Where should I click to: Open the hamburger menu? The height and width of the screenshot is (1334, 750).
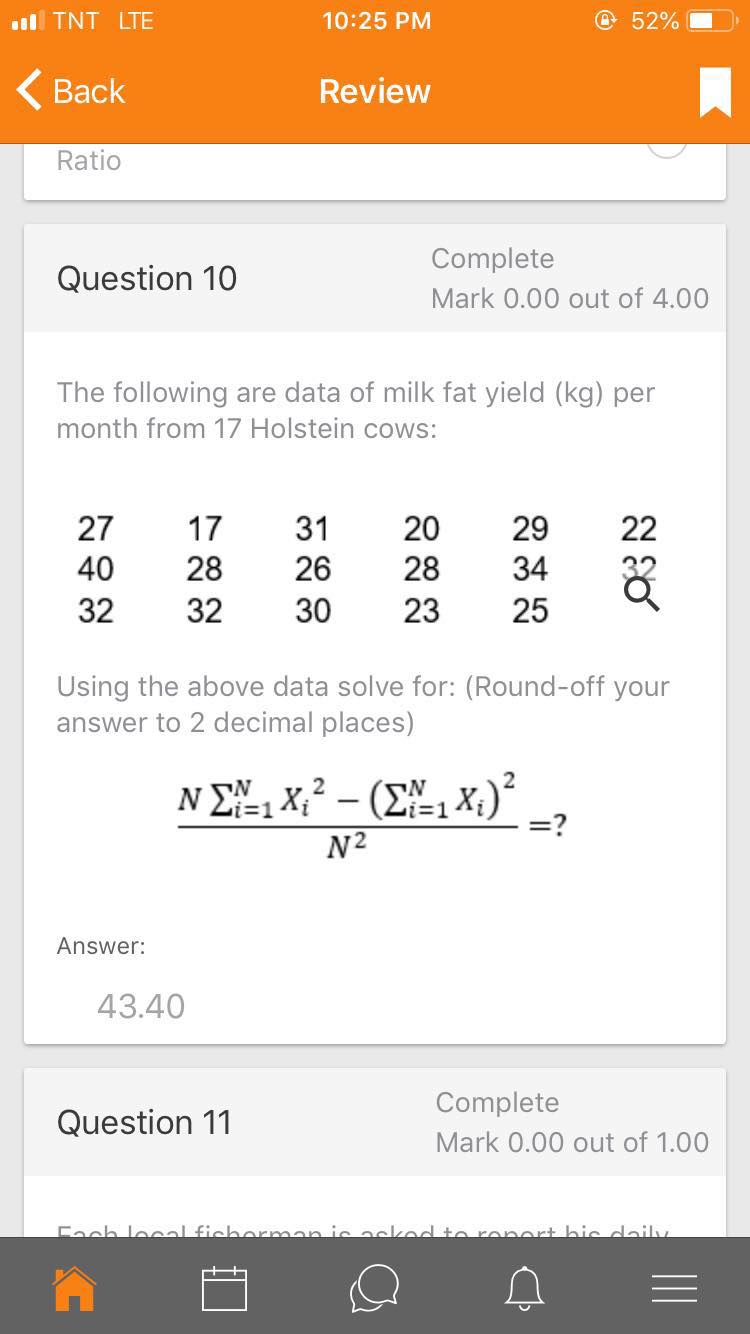click(674, 1288)
